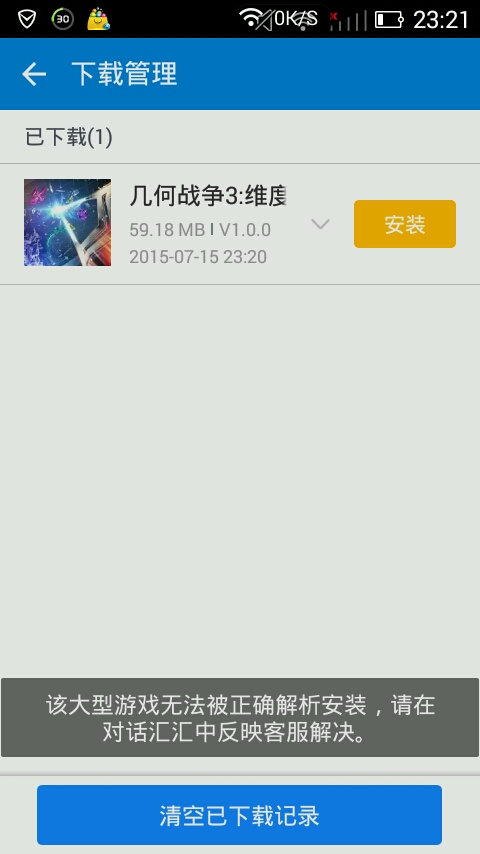Go back from 下载管理
The height and width of the screenshot is (854, 480).
[34, 74]
